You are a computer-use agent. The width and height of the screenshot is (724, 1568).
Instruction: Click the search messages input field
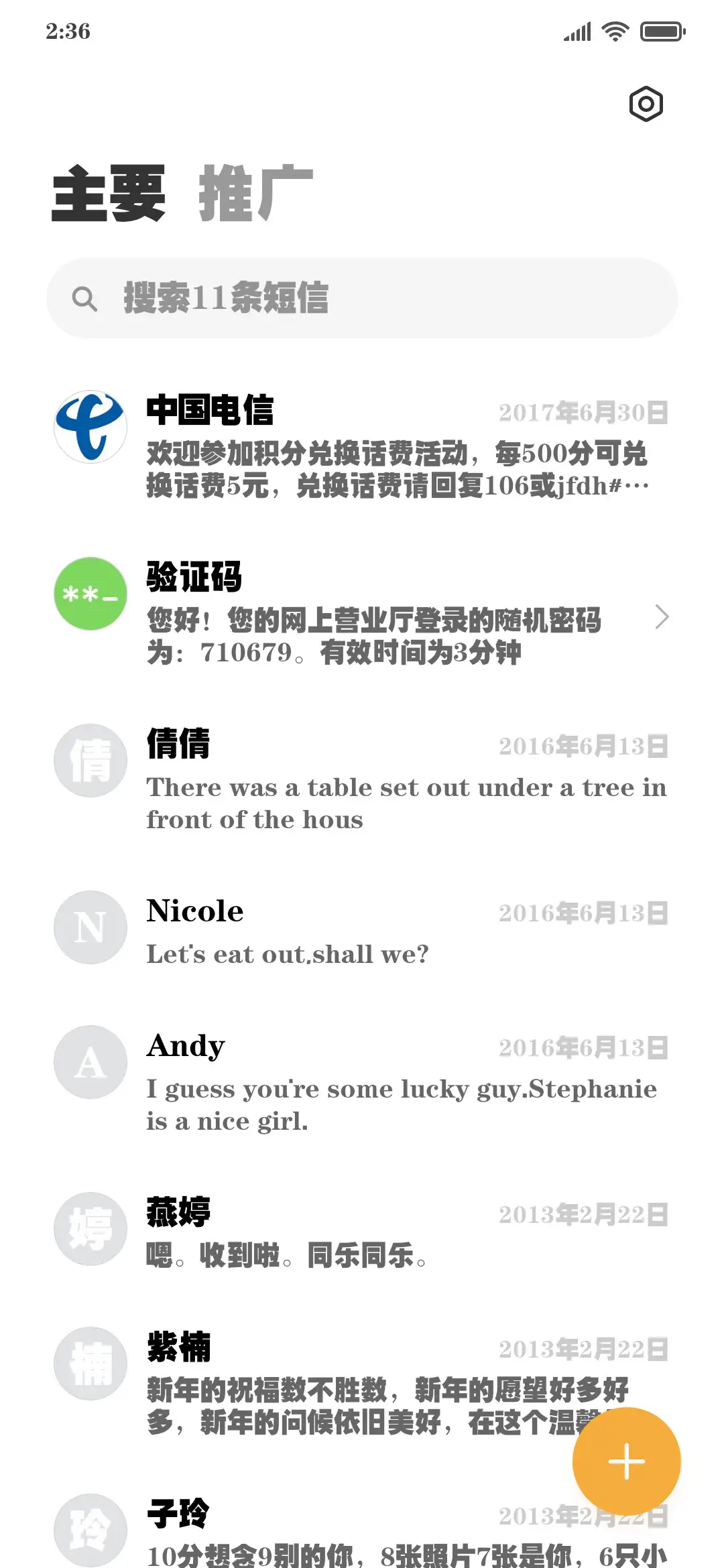362,300
